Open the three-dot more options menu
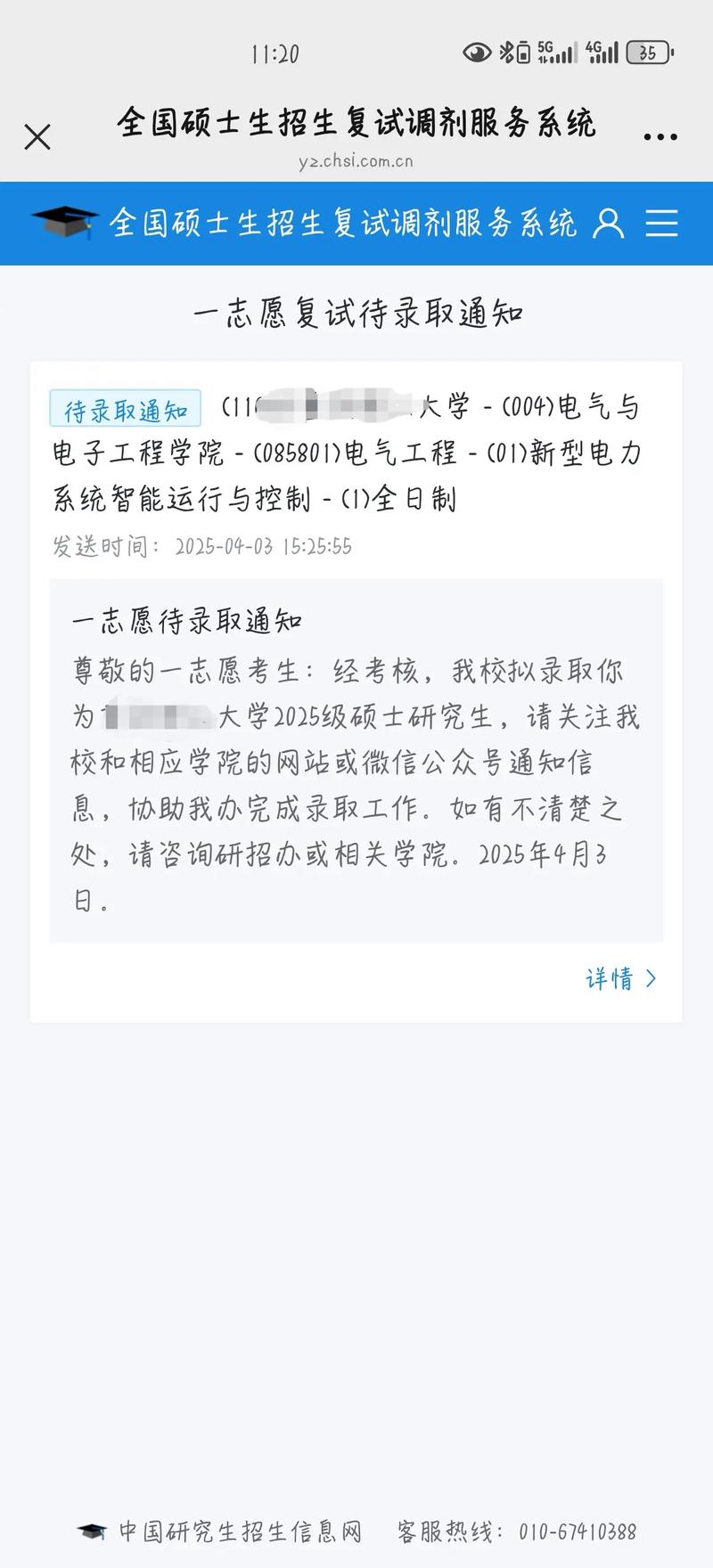The width and height of the screenshot is (713, 1568). tap(659, 135)
